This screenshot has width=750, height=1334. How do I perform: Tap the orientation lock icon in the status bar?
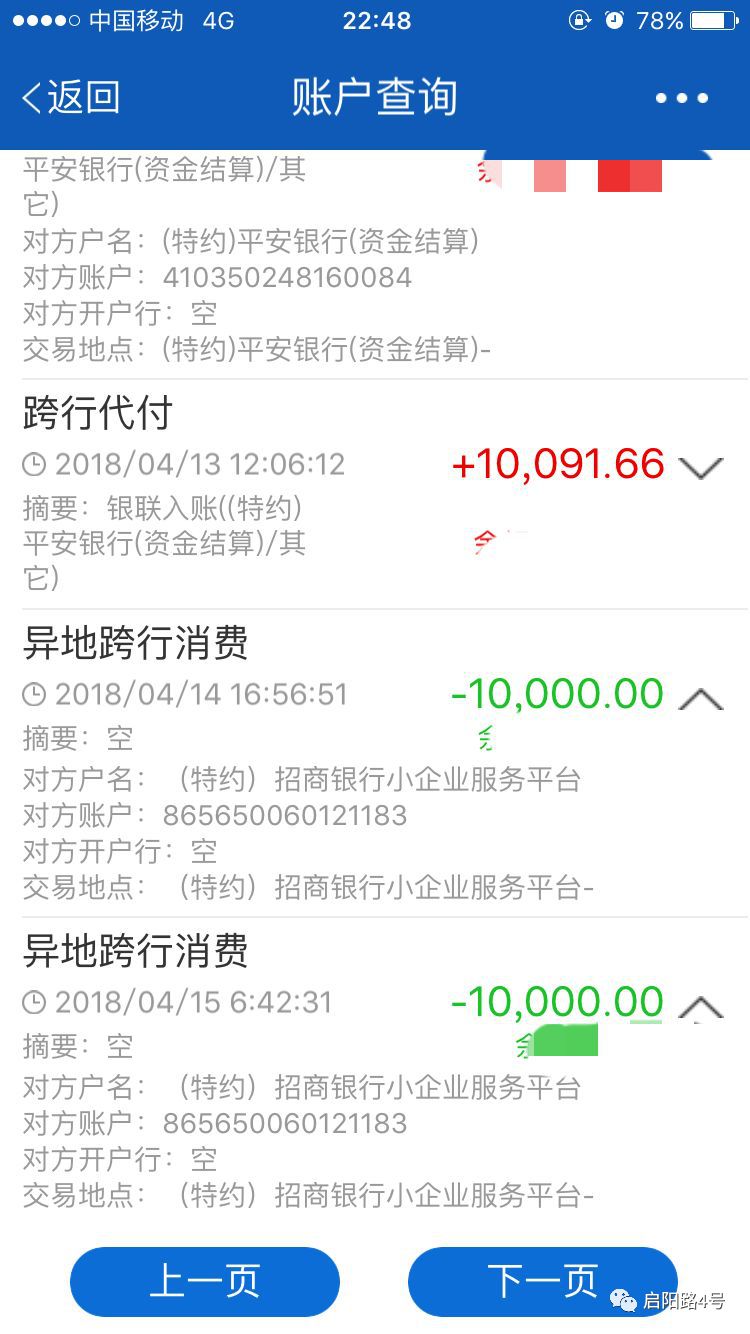[x=581, y=19]
